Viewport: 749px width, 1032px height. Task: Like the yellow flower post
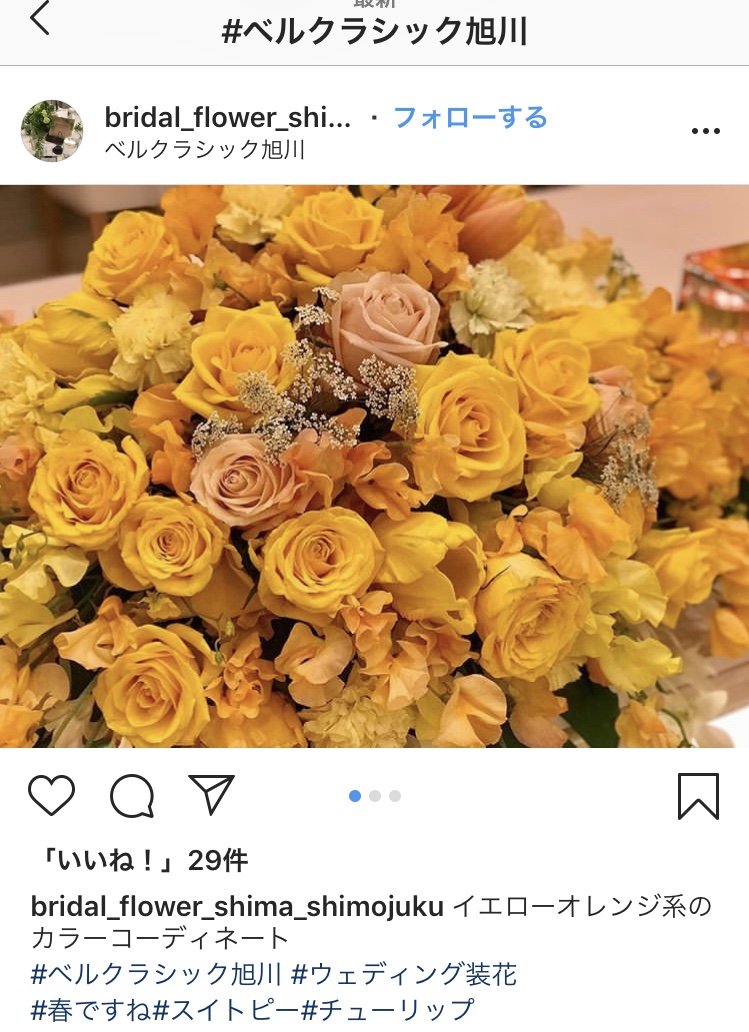coord(51,796)
